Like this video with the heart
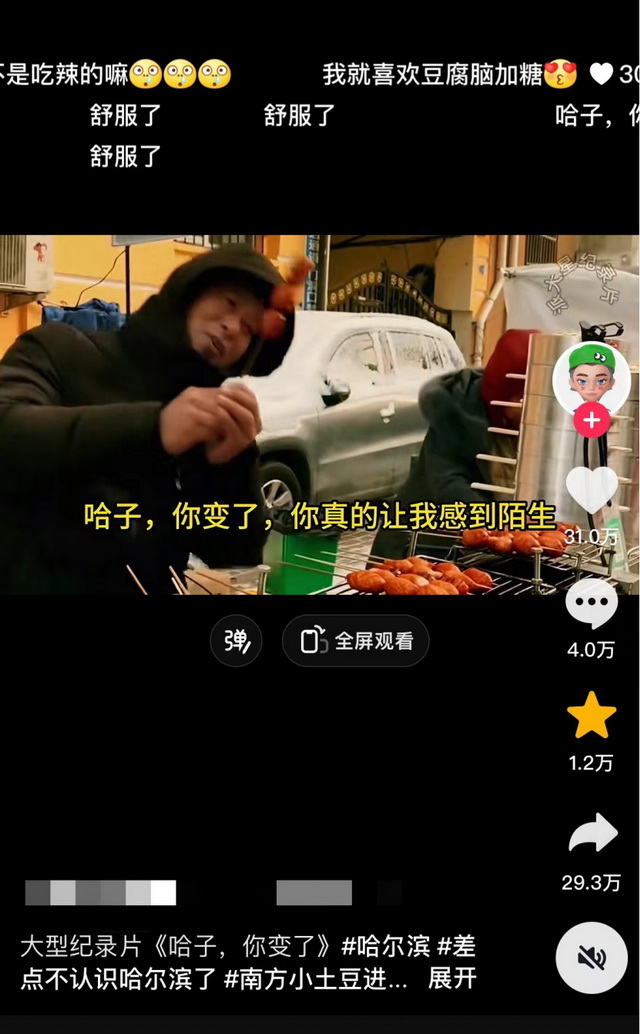 (x=591, y=490)
